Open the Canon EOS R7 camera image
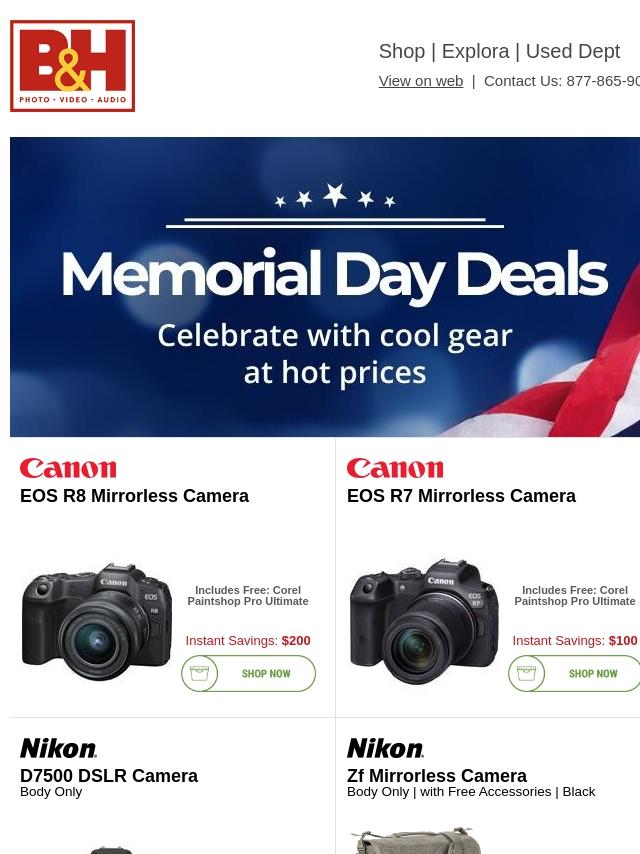The image size is (640, 854). pyautogui.click(x=424, y=622)
